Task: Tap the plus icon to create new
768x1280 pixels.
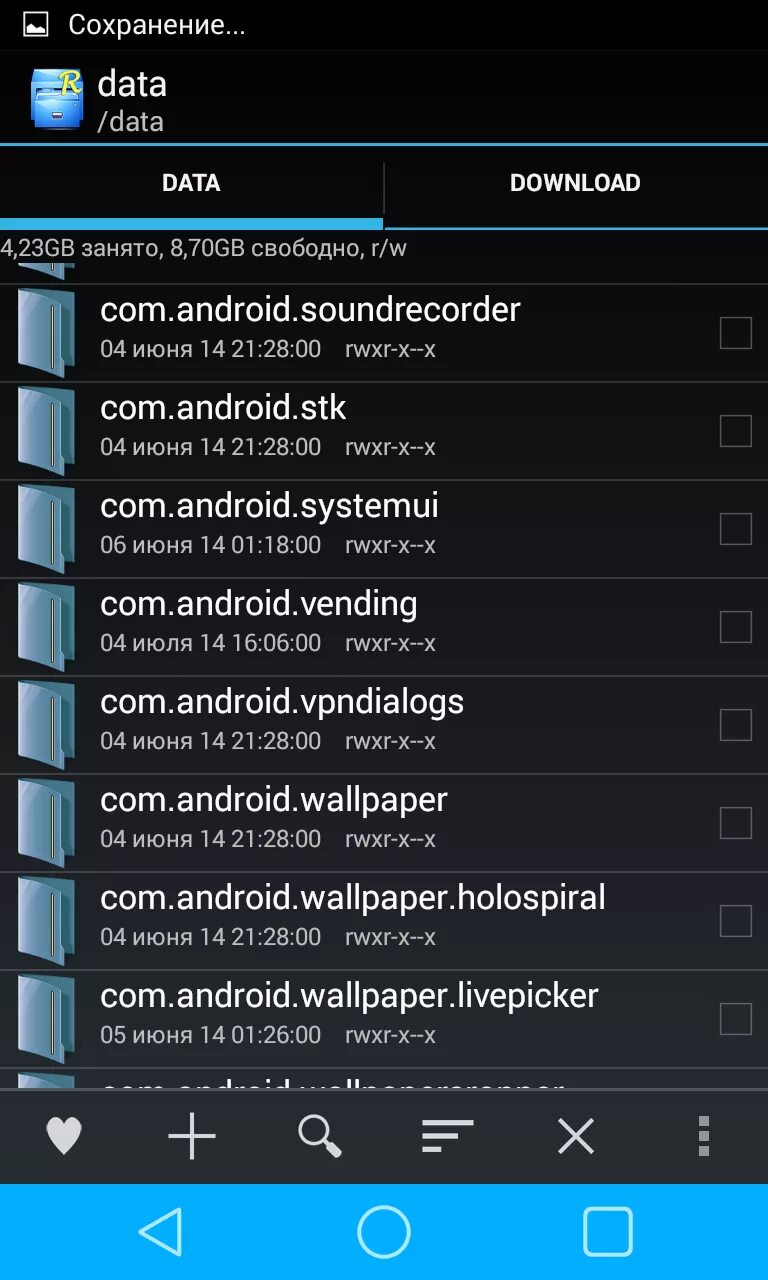Action: 192,1136
